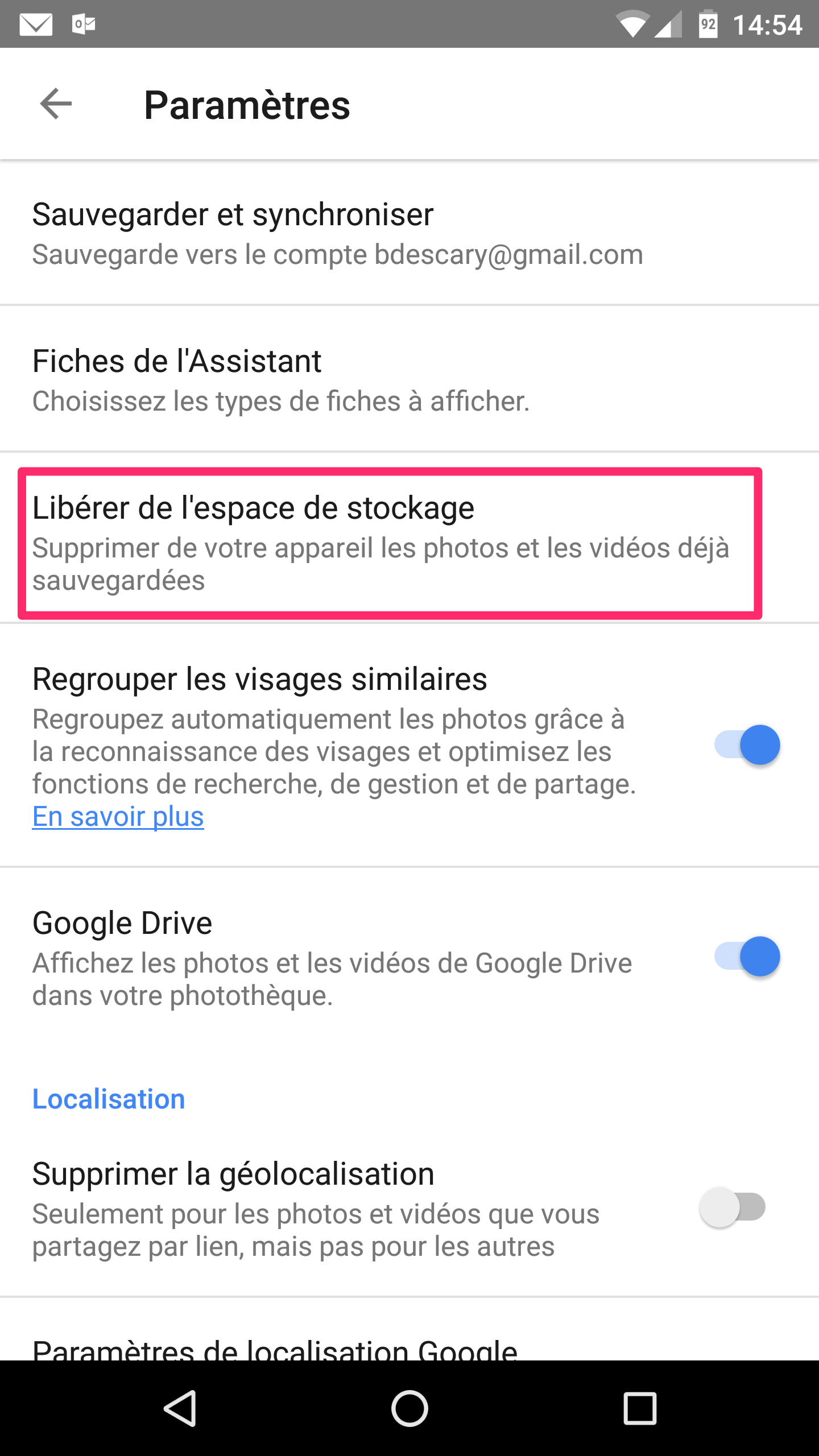Tap the system home button

tap(409, 1409)
